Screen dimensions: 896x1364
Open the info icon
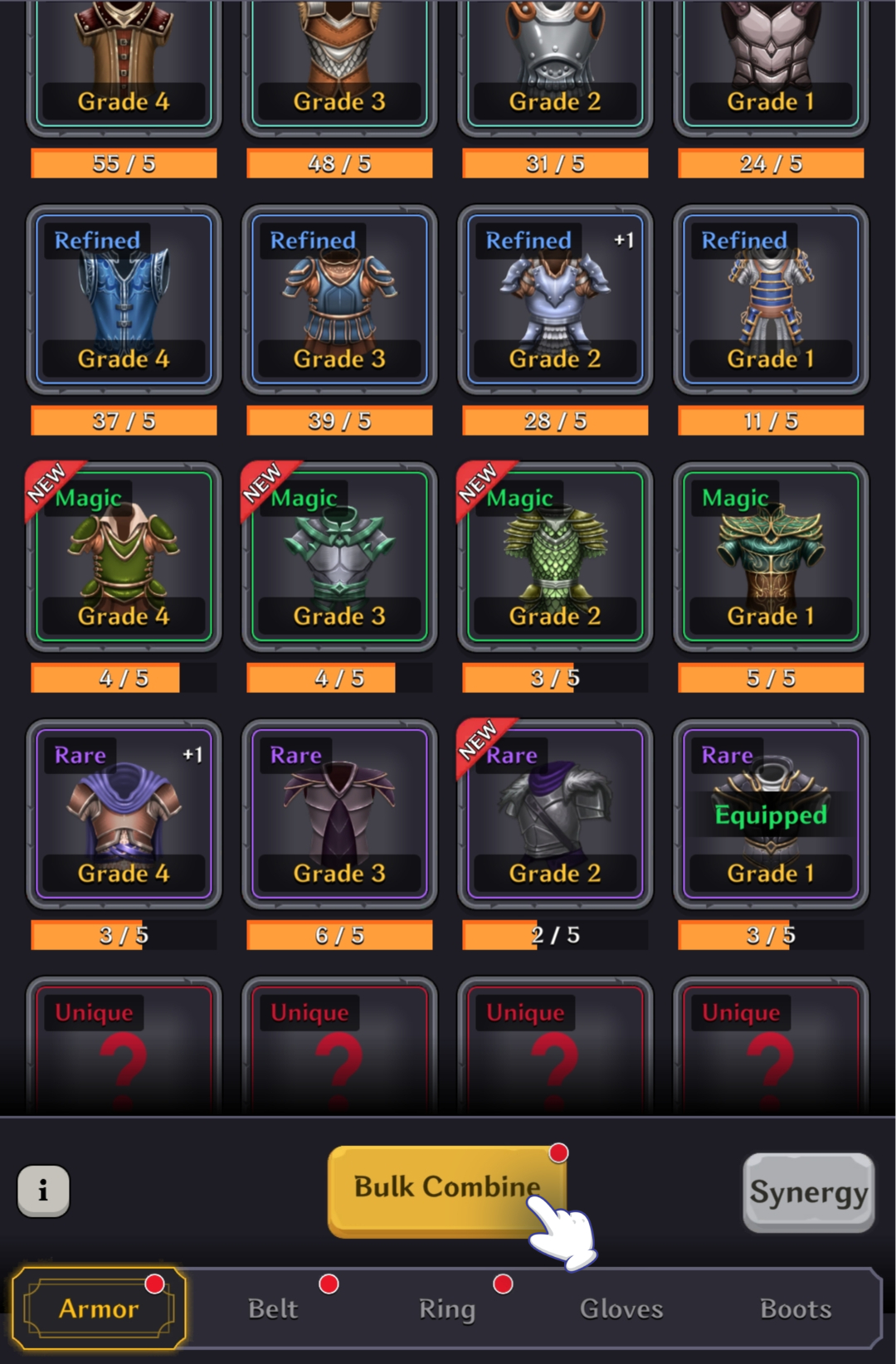(x=43, y=1191)
